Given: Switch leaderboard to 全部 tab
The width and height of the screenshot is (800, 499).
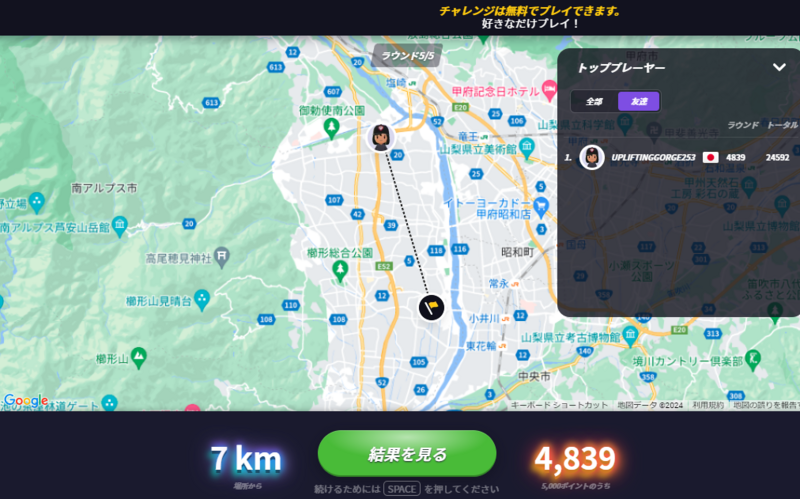Looking at the screenshot, I should coord(594,102).
